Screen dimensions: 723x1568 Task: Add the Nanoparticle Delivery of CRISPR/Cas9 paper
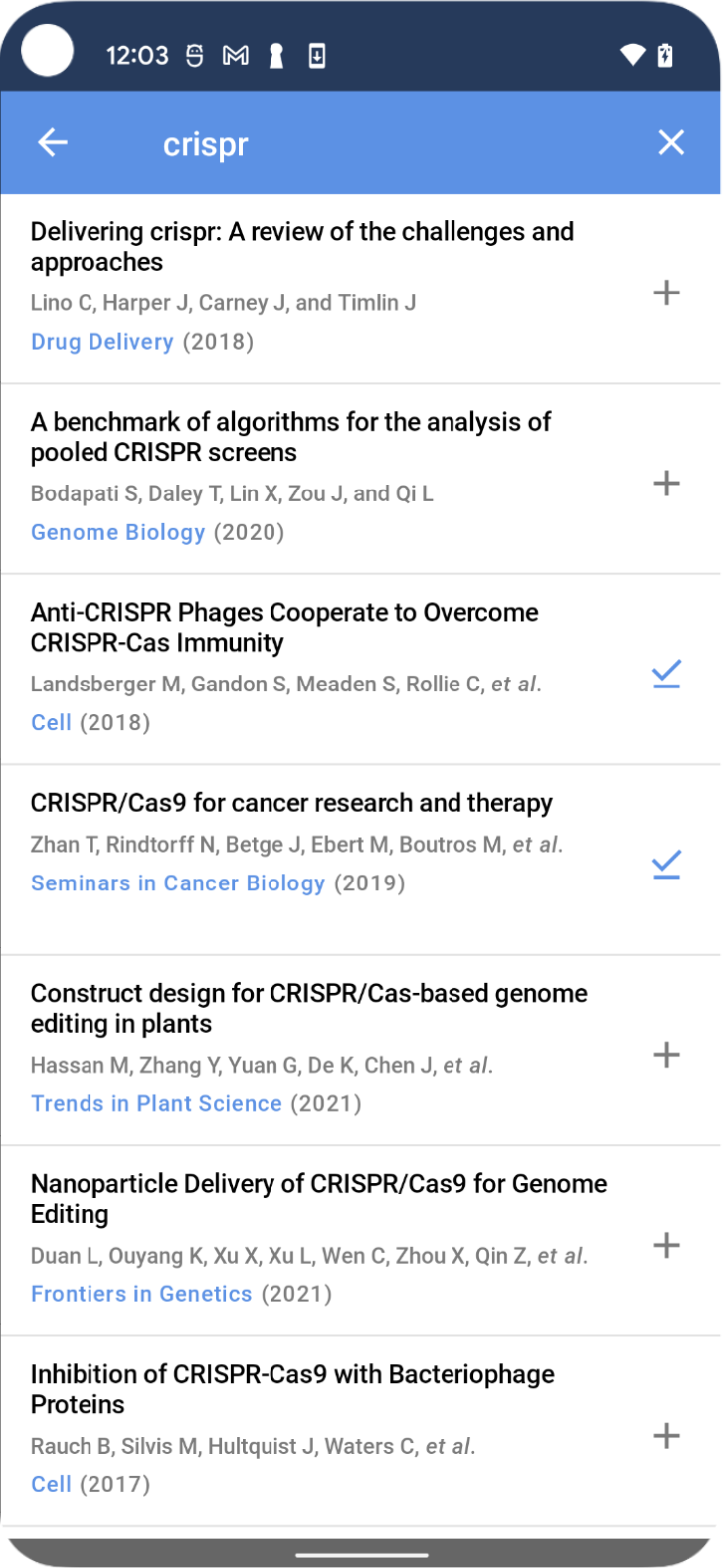click(666, 1245)
